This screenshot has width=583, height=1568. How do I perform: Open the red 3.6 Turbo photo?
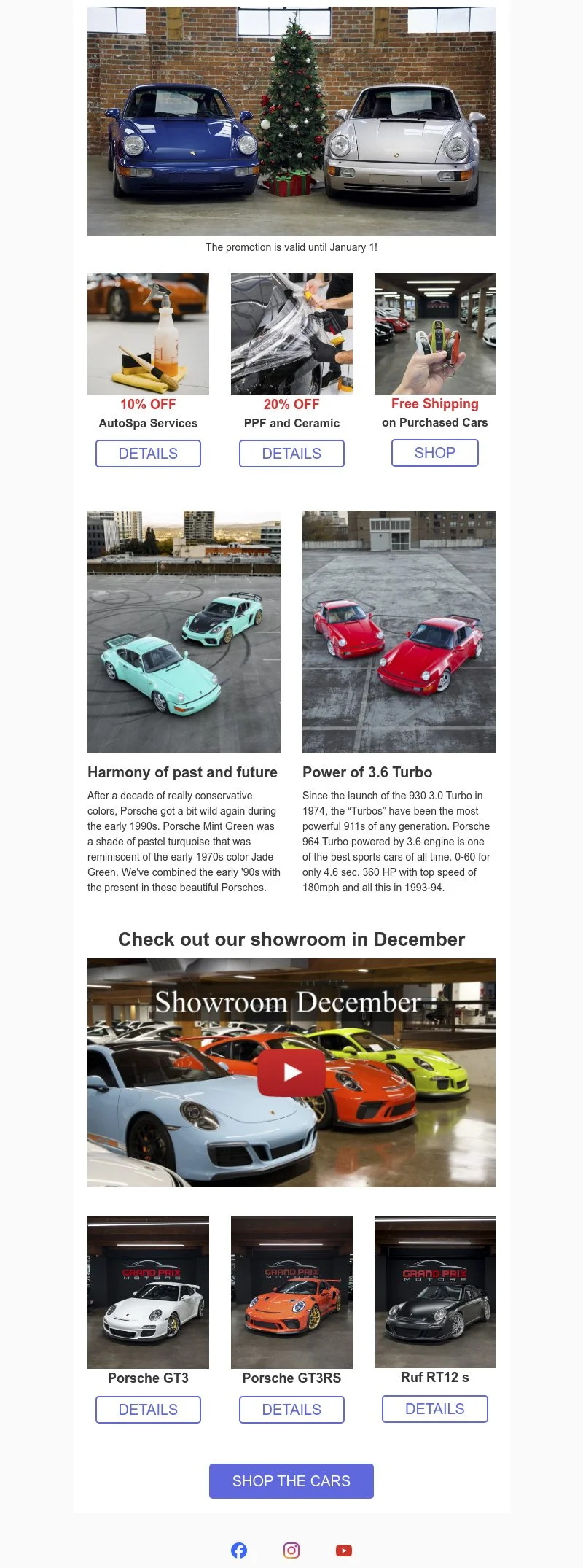click(x=399, y=632)
